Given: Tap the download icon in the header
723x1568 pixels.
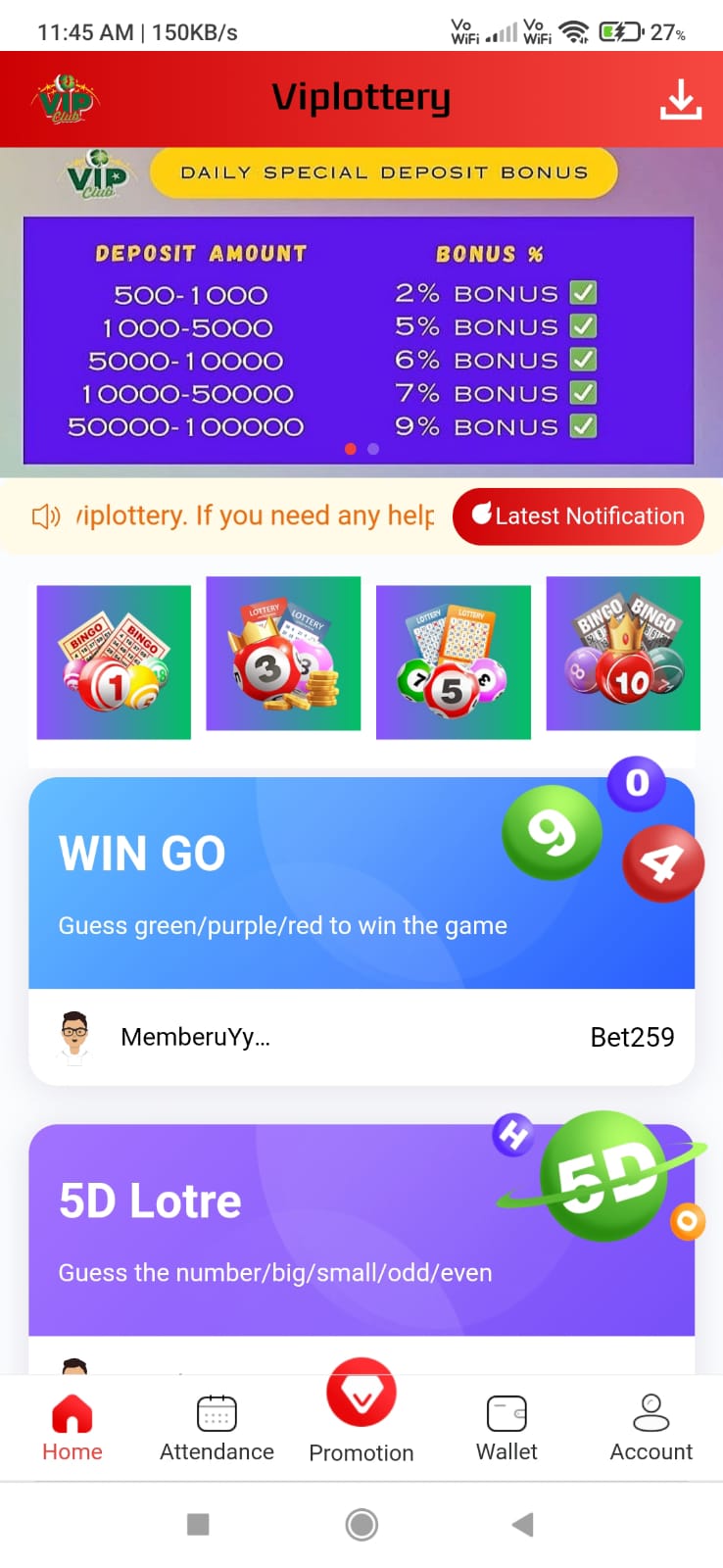Looking at the screenshot, I should (680, 99).
